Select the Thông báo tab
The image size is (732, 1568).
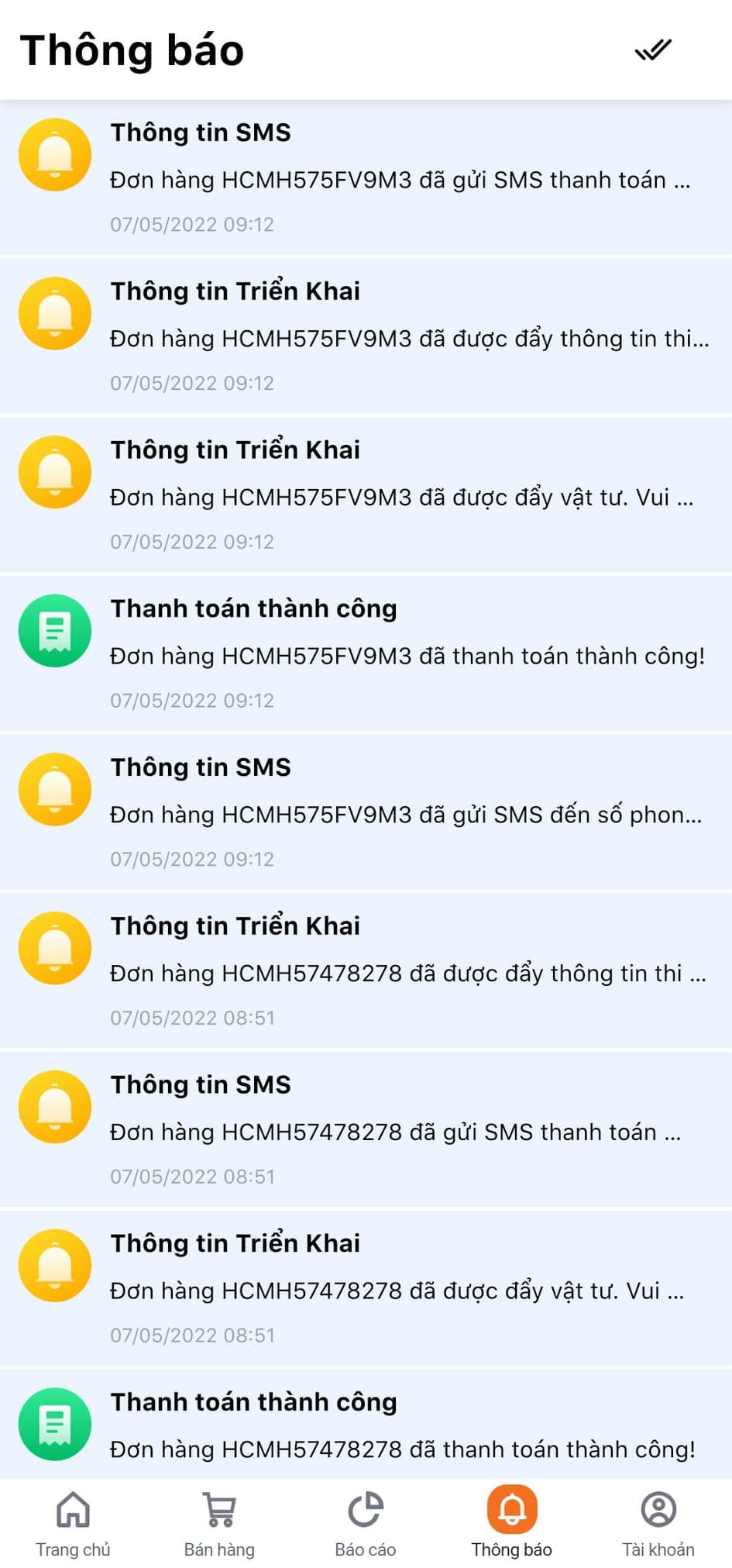512,1523
